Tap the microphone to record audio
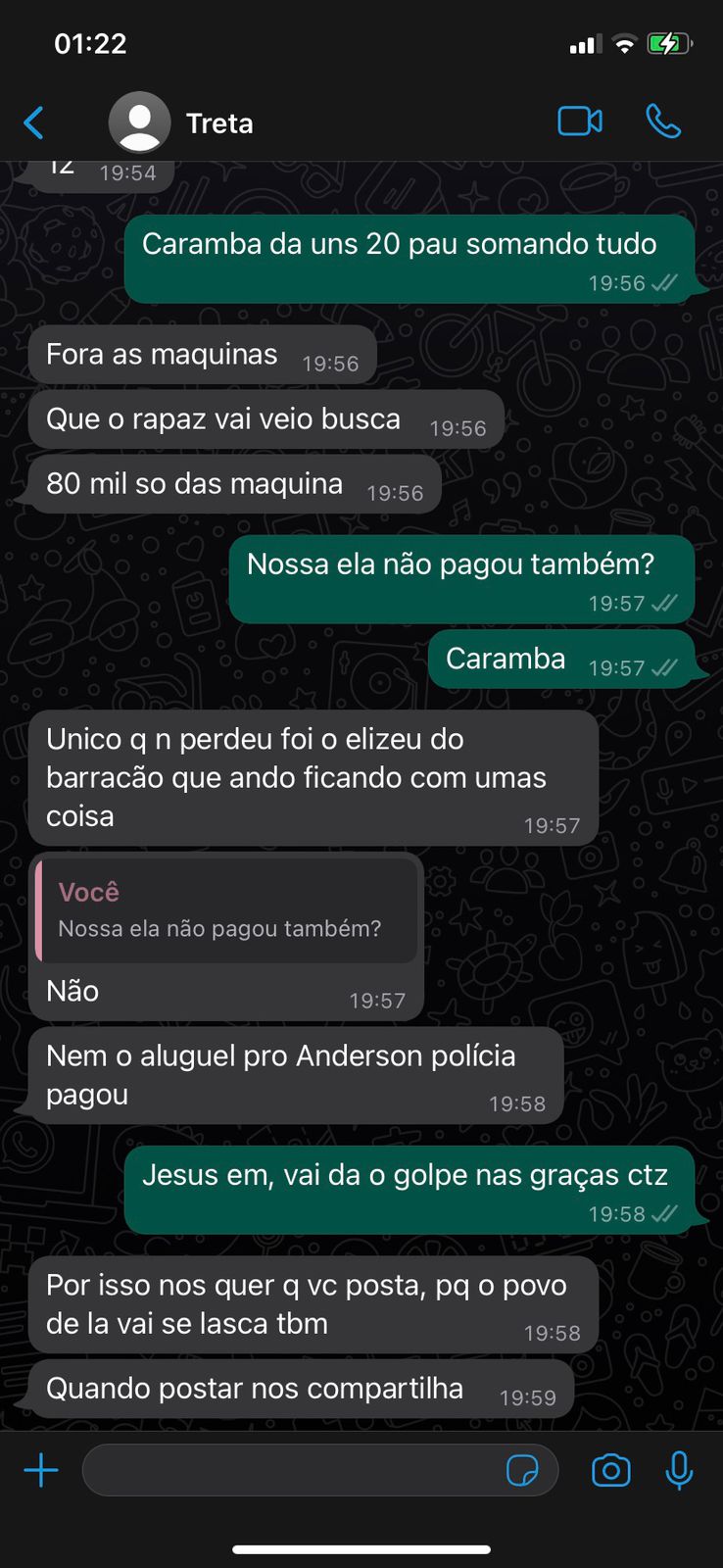This screenshot has height=1568, width=723. [679, 1470]
